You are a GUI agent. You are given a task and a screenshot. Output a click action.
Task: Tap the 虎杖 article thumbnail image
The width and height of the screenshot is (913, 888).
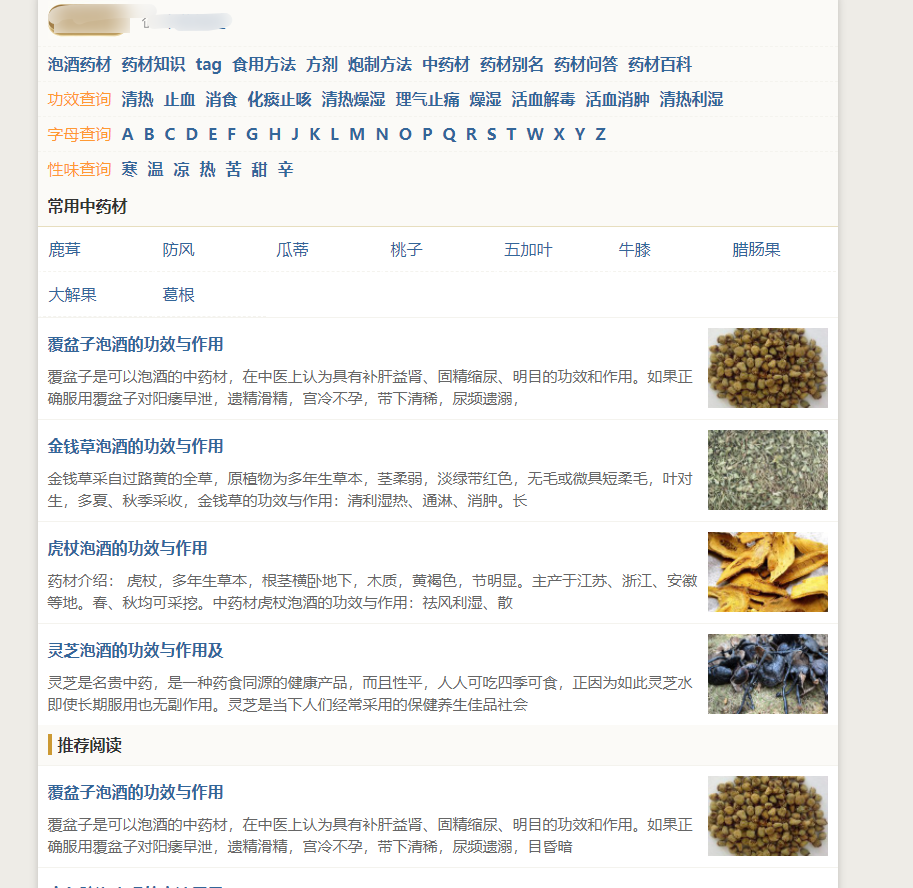pos(767,572)
